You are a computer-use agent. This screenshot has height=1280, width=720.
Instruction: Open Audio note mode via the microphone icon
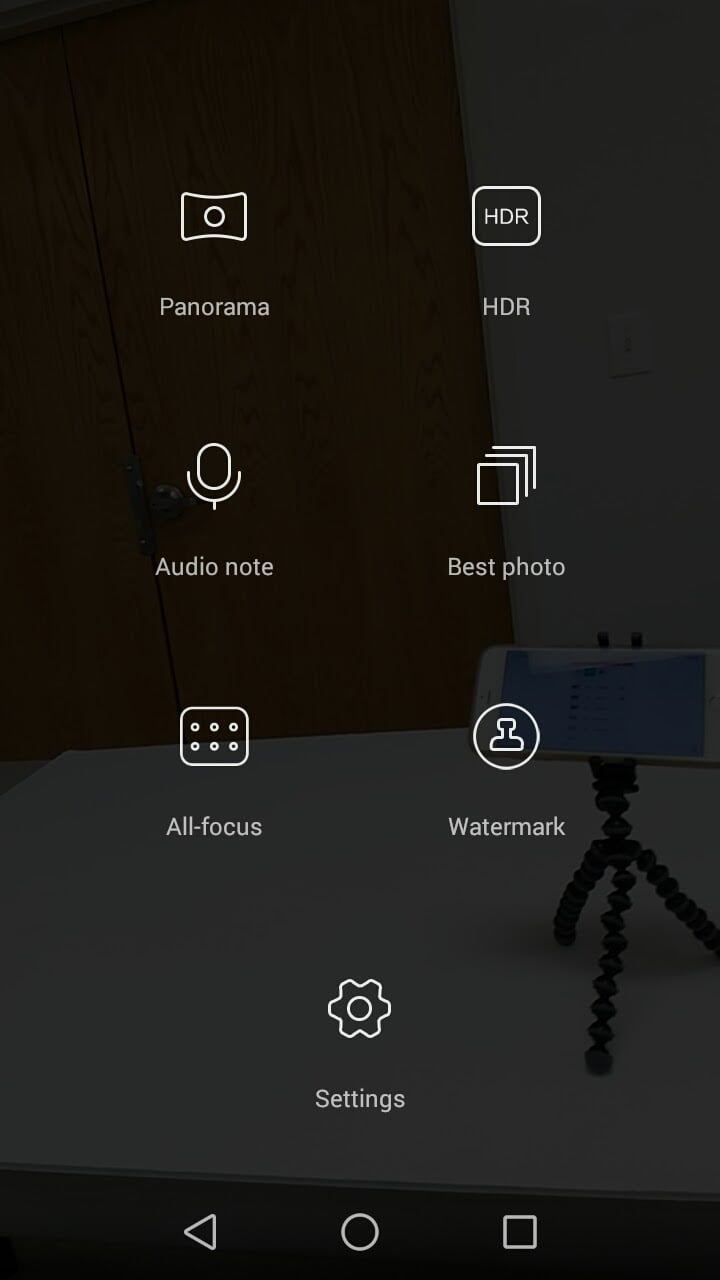pyautogui.click(x=213, y=477)
